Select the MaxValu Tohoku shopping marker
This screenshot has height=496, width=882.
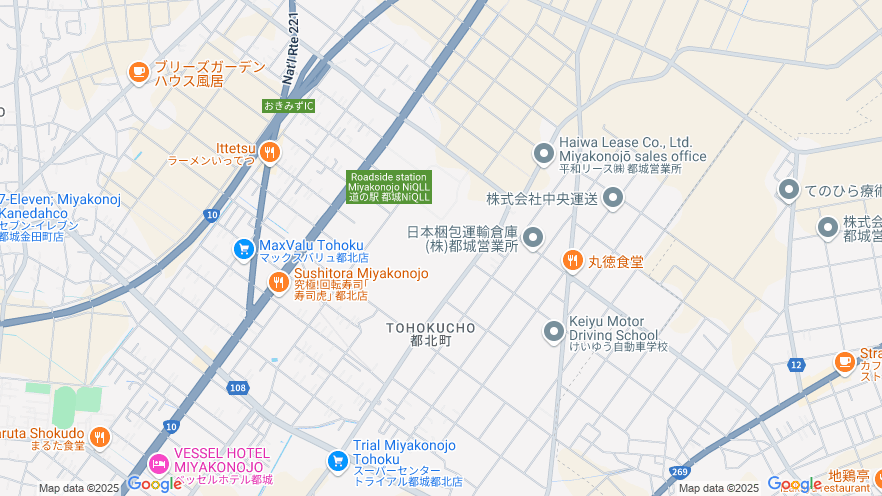coord(243,249)
